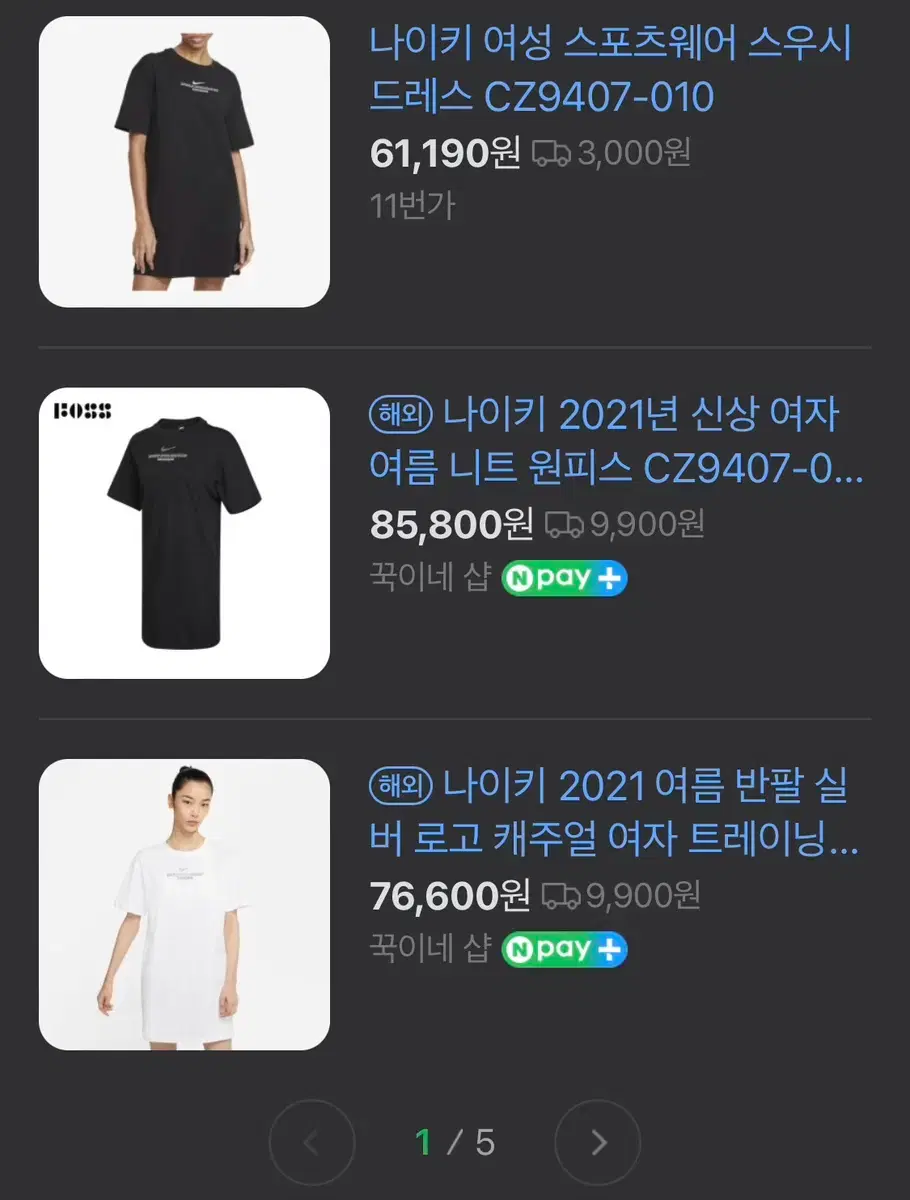
Task: Click the Npay plus badge on third product
Action: pyautogui.click(x=563, y=950)
